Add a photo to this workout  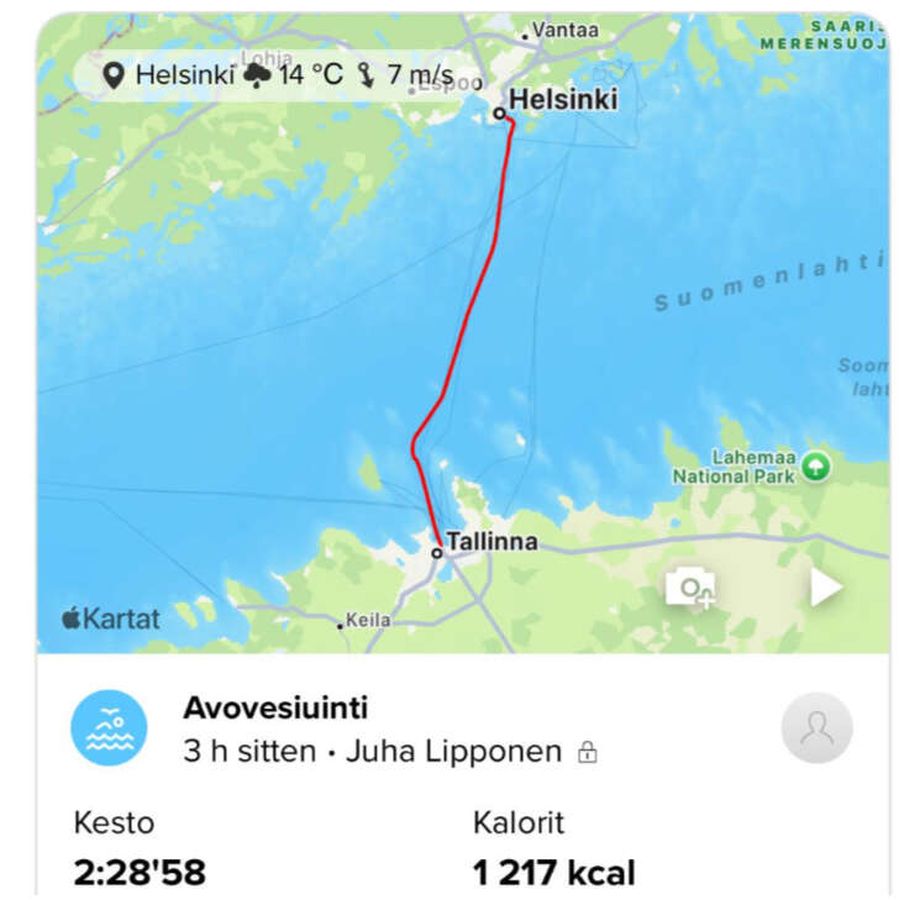(691, 588)
